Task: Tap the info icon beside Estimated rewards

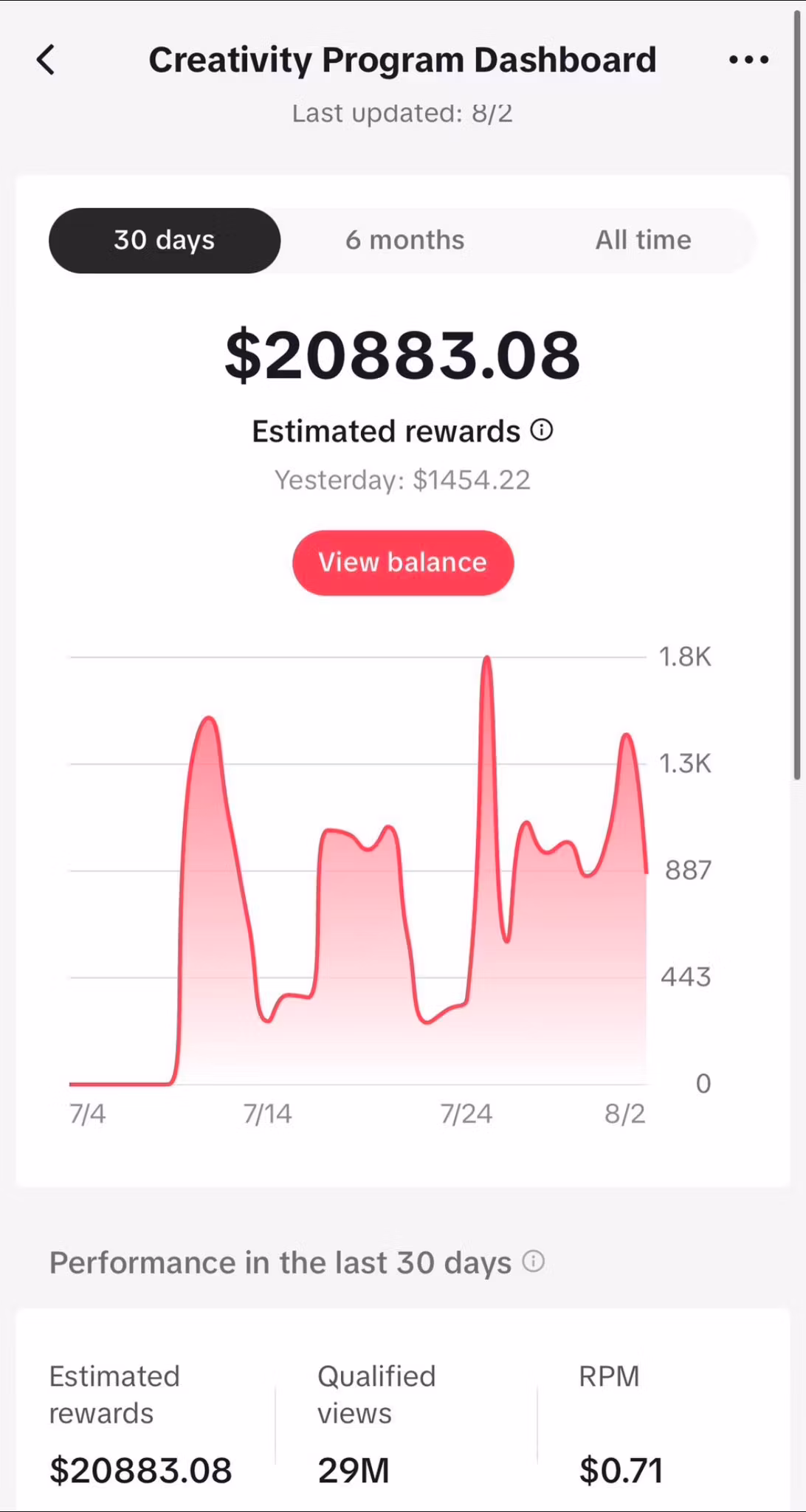Action: click(x=542, y=430)
